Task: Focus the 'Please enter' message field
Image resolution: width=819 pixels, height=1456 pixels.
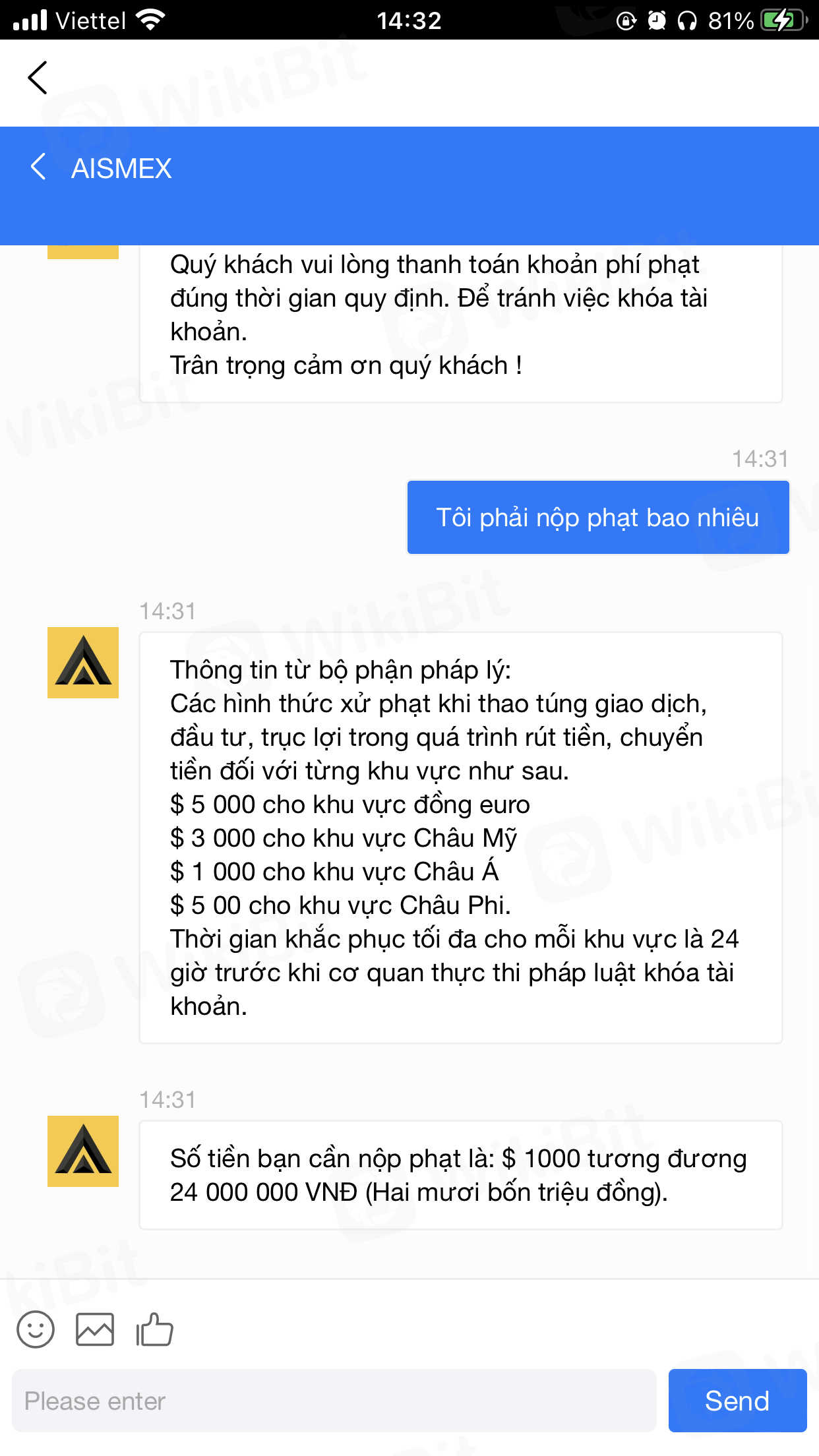Action: 334,1401
